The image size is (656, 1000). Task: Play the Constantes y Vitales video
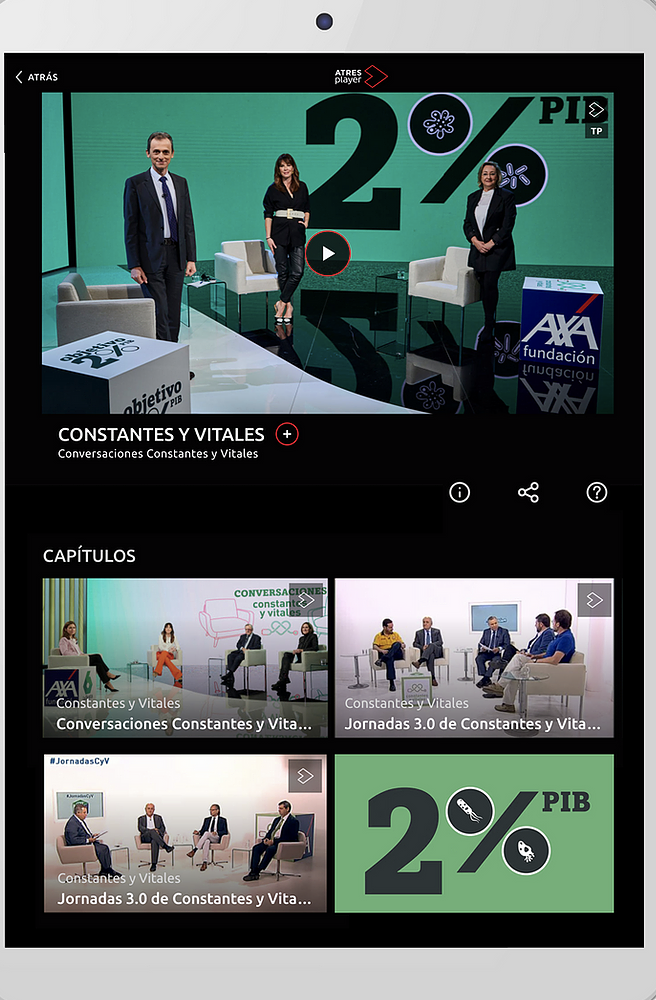327,253
